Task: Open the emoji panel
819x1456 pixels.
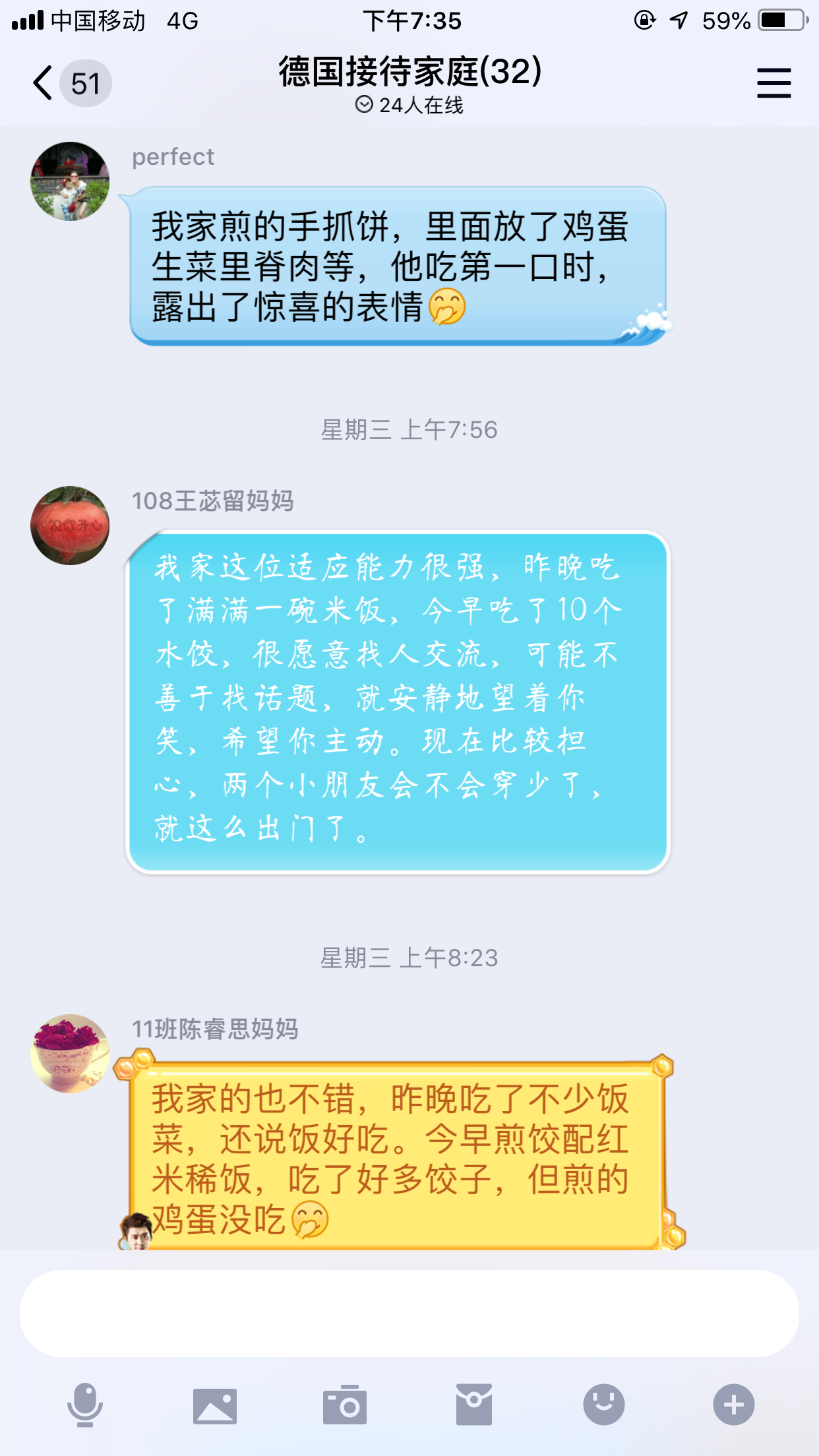Action: coord(603,1405)
